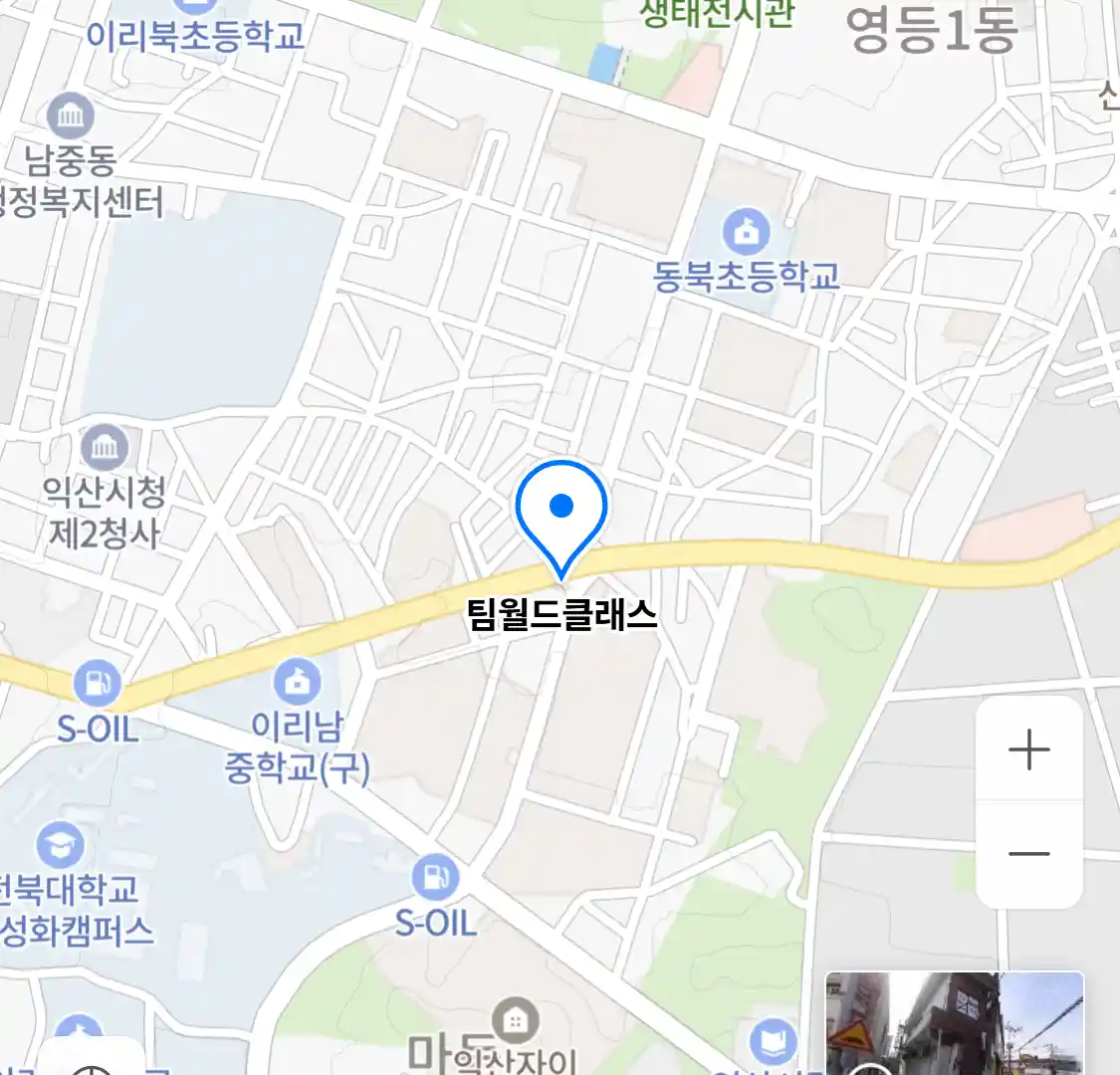Zoom in with the plus button
Image resolution: width=1120 pixels, height=1075 pixels.
(x=1028, y=750)
